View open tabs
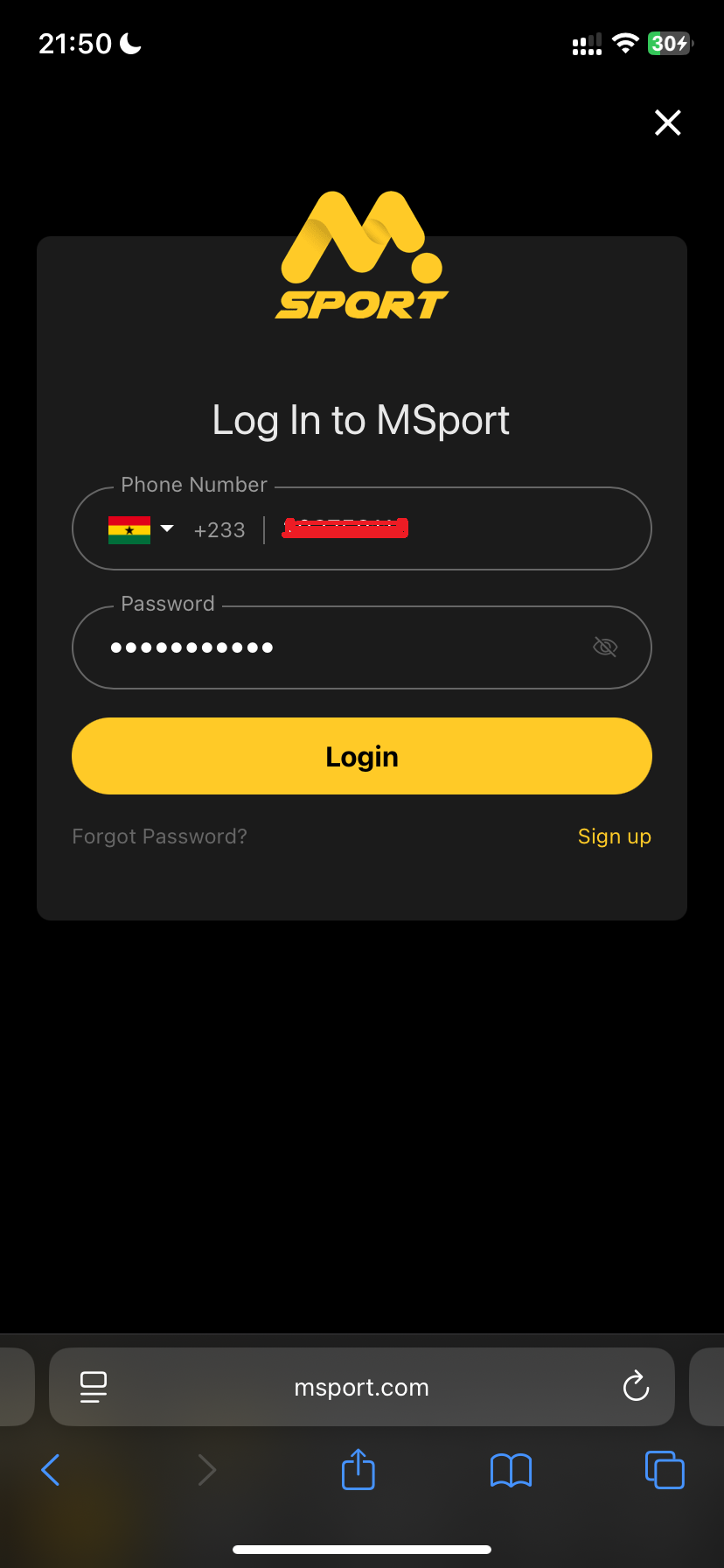This screenshot has height=1568, width=724. (665, 1470)
